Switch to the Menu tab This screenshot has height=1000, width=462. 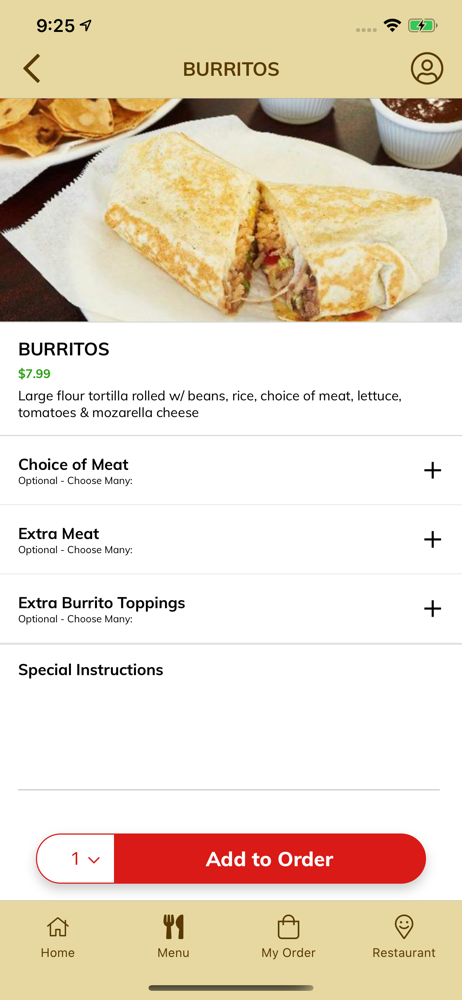click(173, 936)
